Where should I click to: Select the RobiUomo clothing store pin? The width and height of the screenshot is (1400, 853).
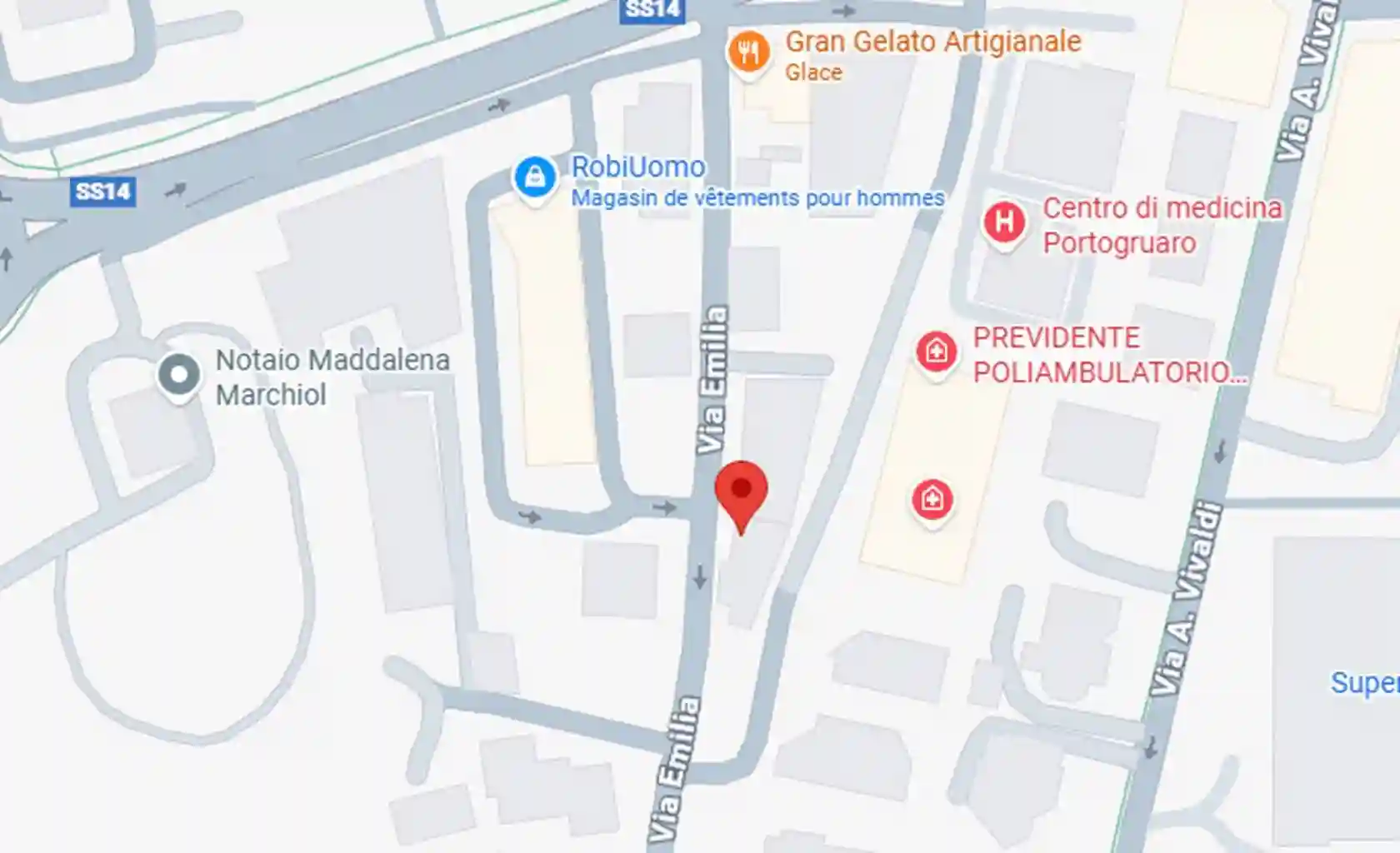(535, 177)
